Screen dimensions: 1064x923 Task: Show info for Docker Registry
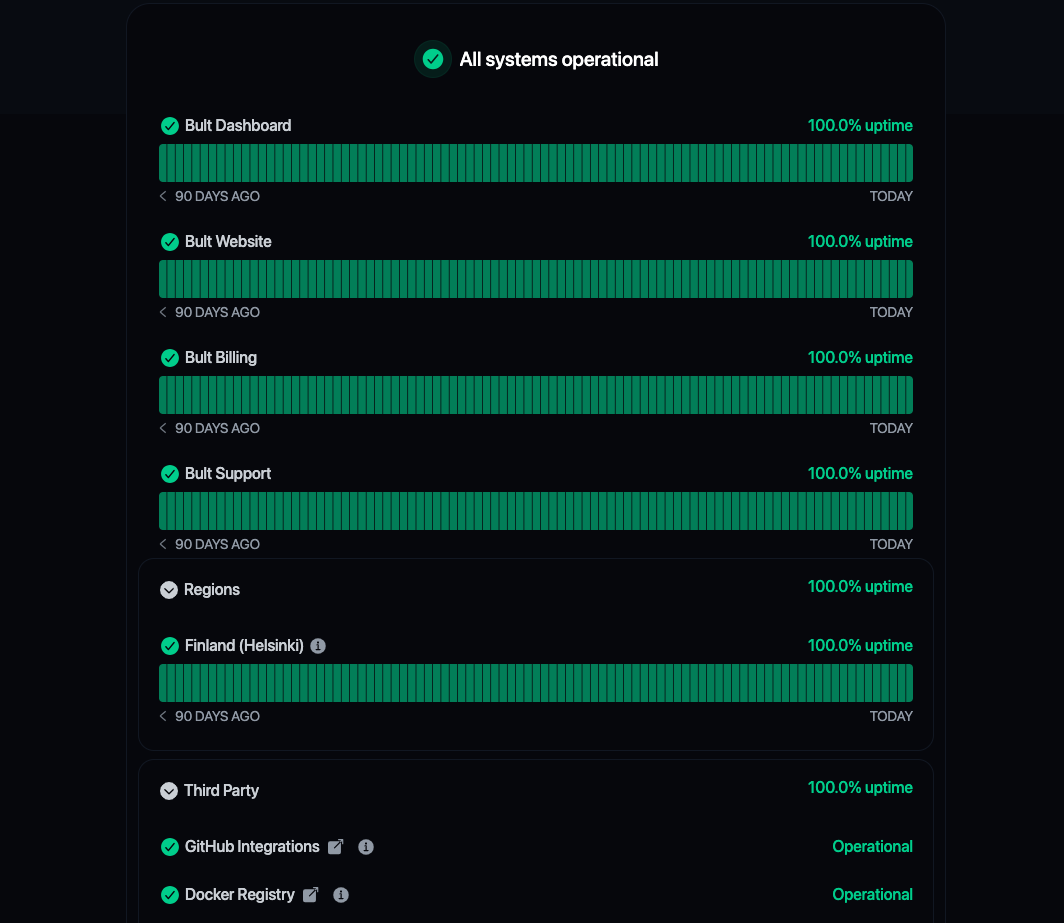click(341, 895)
